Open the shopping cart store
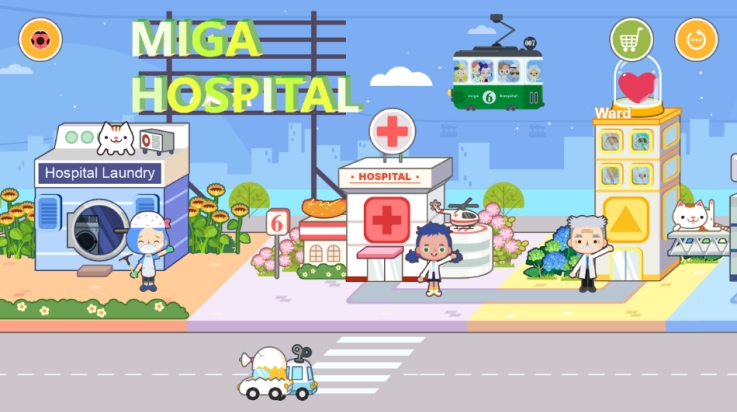 click(631, 40)
